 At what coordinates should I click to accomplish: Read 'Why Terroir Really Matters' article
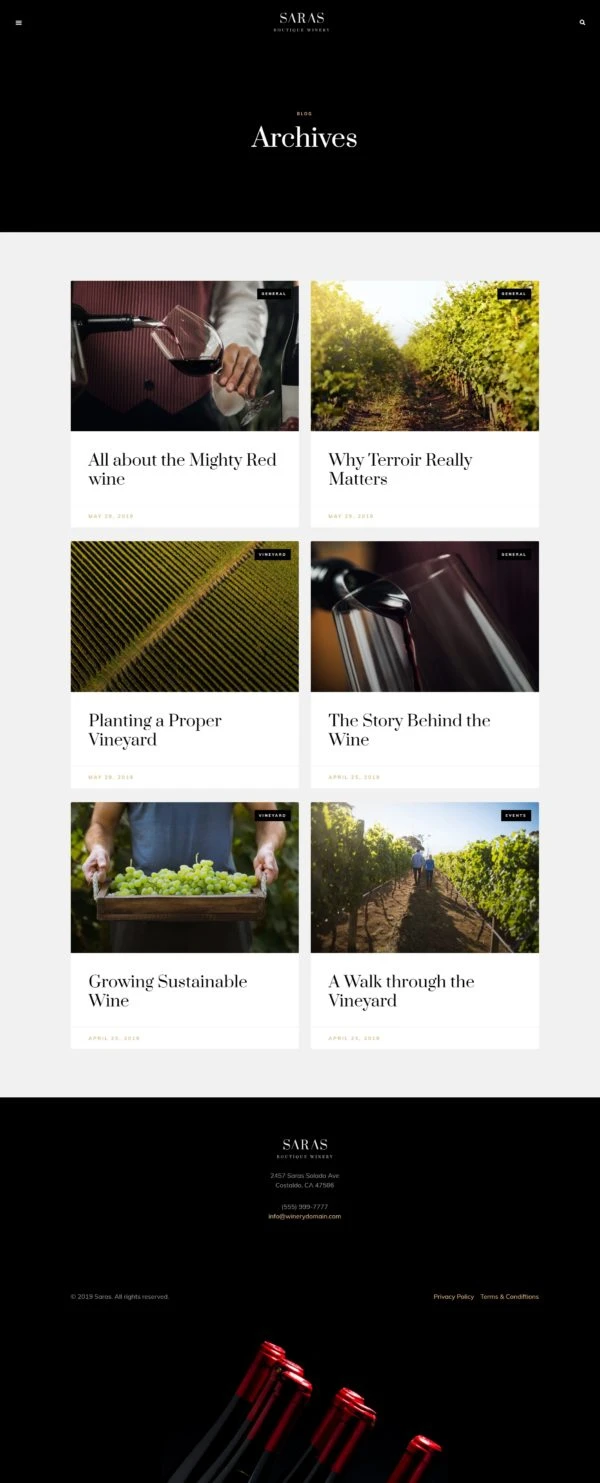(400, 469)
